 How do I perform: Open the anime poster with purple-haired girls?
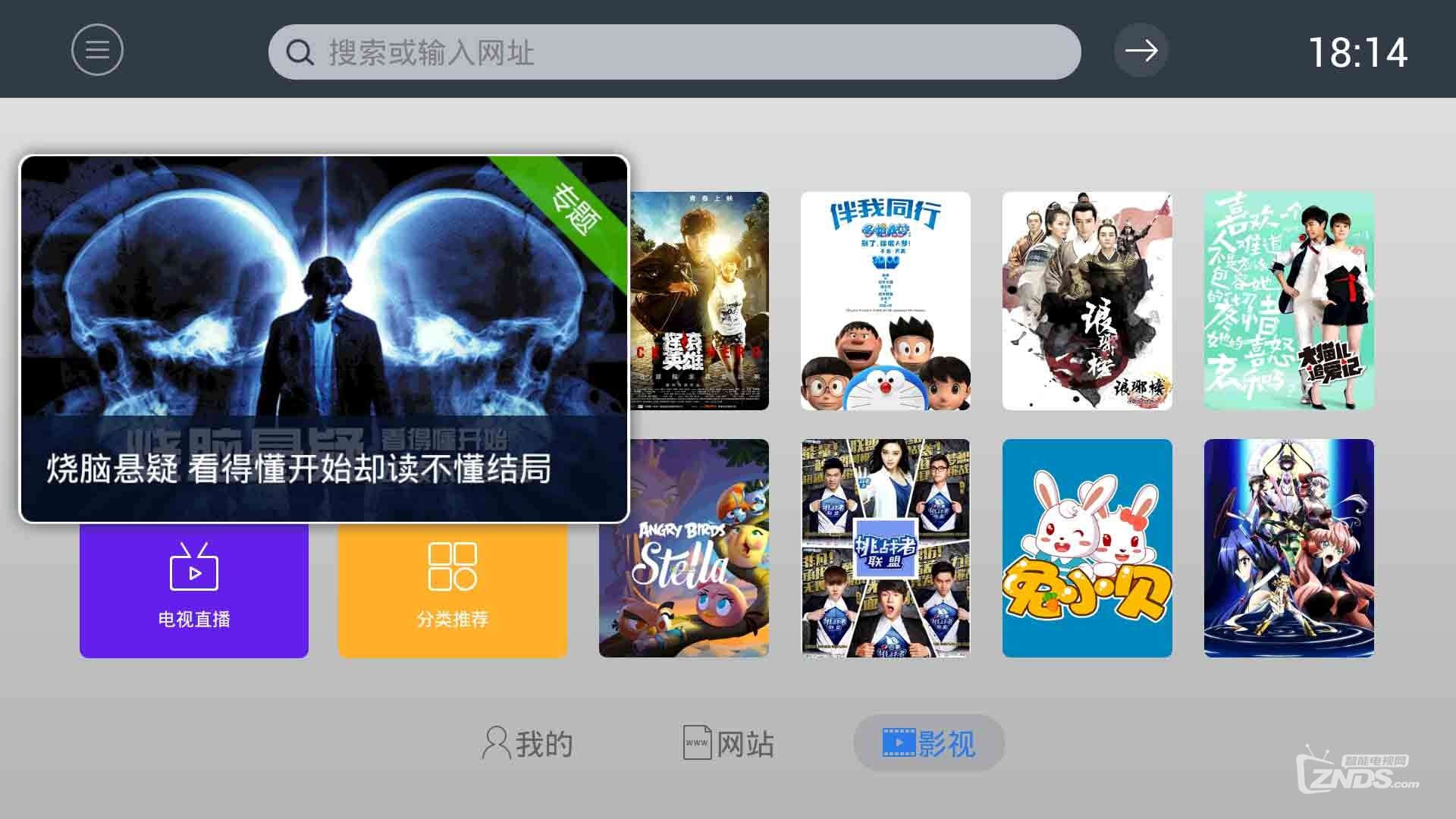coord(1288,548)
